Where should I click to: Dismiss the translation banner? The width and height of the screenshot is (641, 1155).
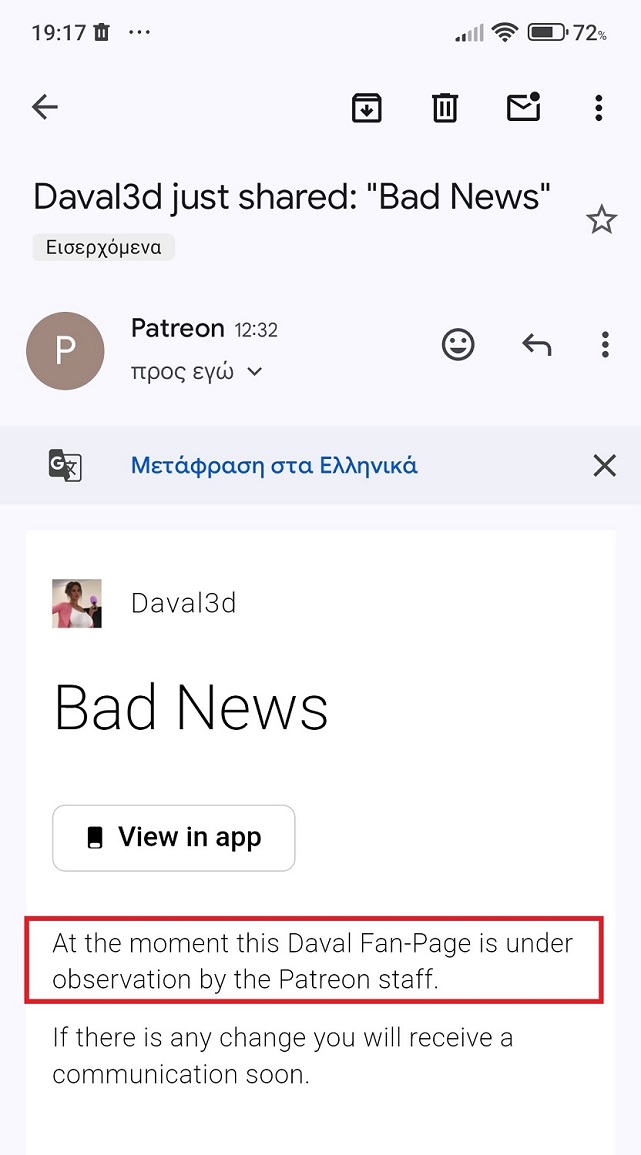(x=604, y=466)
